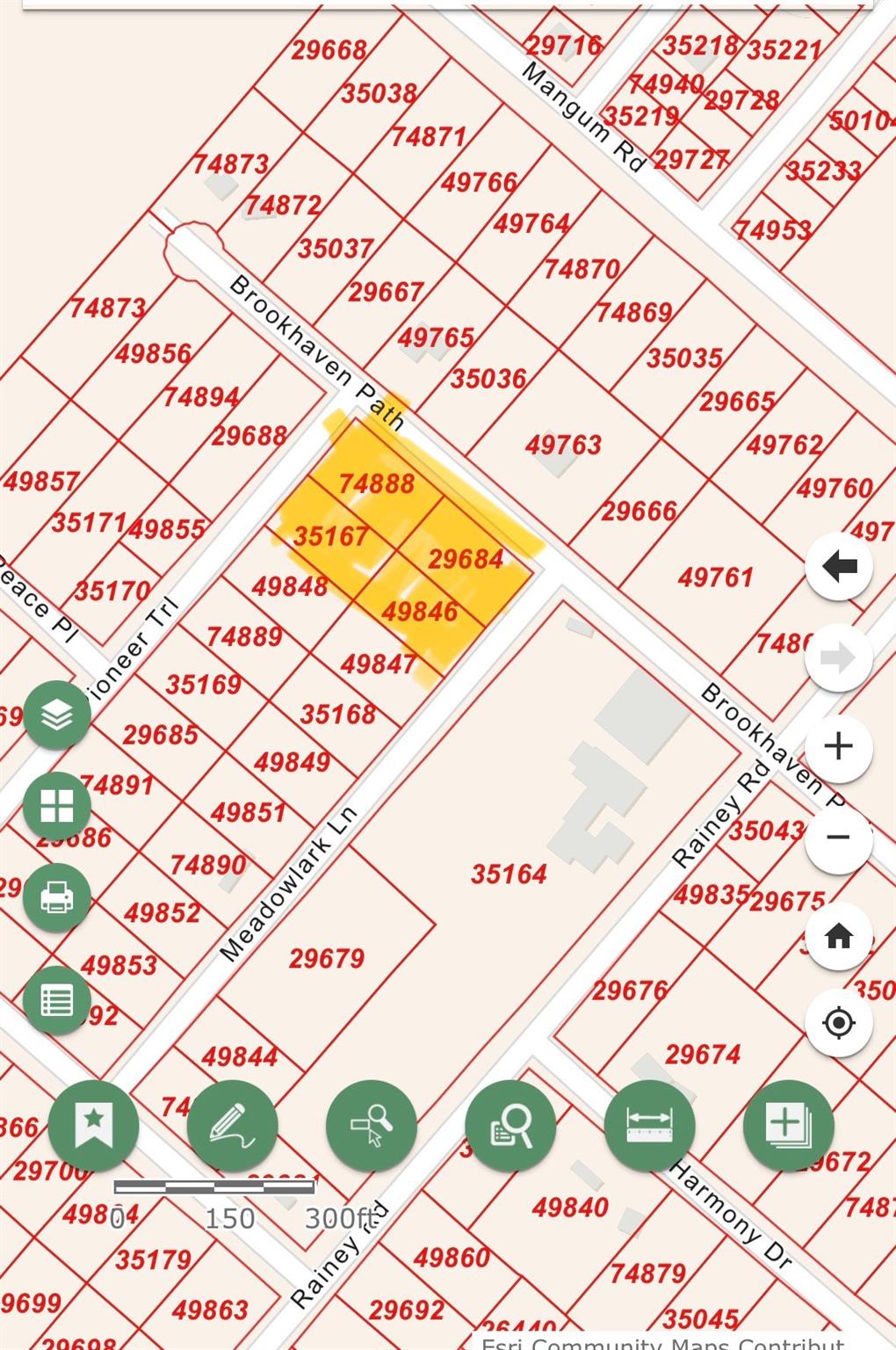Open the draw pencil tool
Screen dimensions: 896x1350
[x=233, y=1125]
